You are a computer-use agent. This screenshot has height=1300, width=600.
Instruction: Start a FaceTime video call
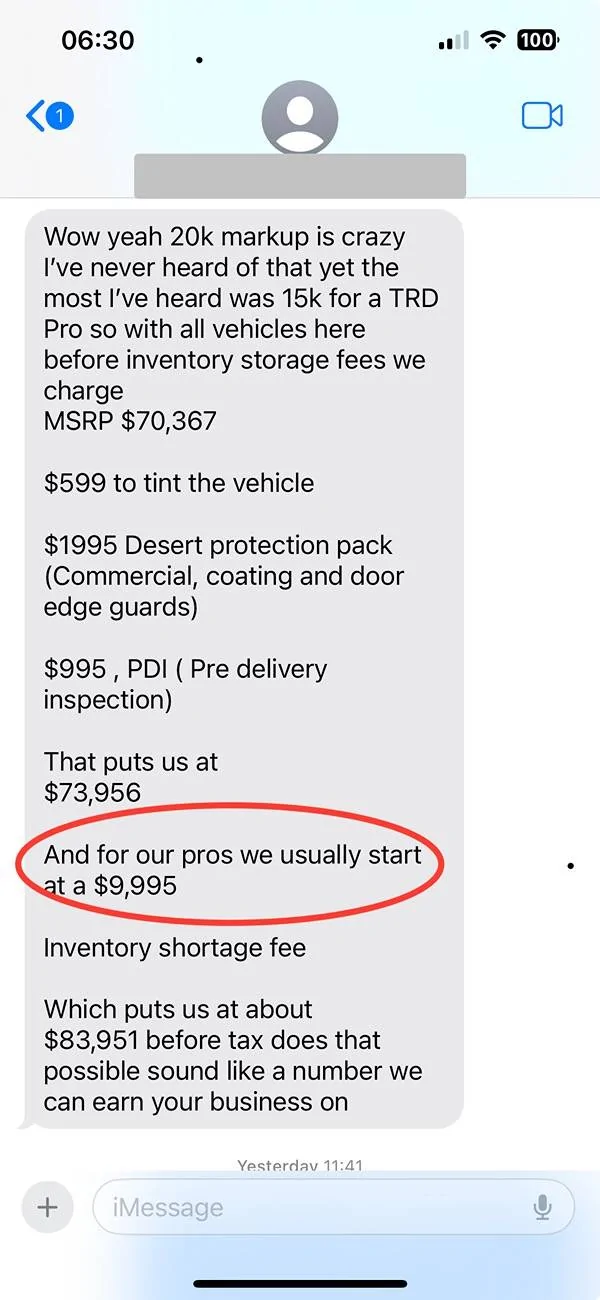point(542,116)
